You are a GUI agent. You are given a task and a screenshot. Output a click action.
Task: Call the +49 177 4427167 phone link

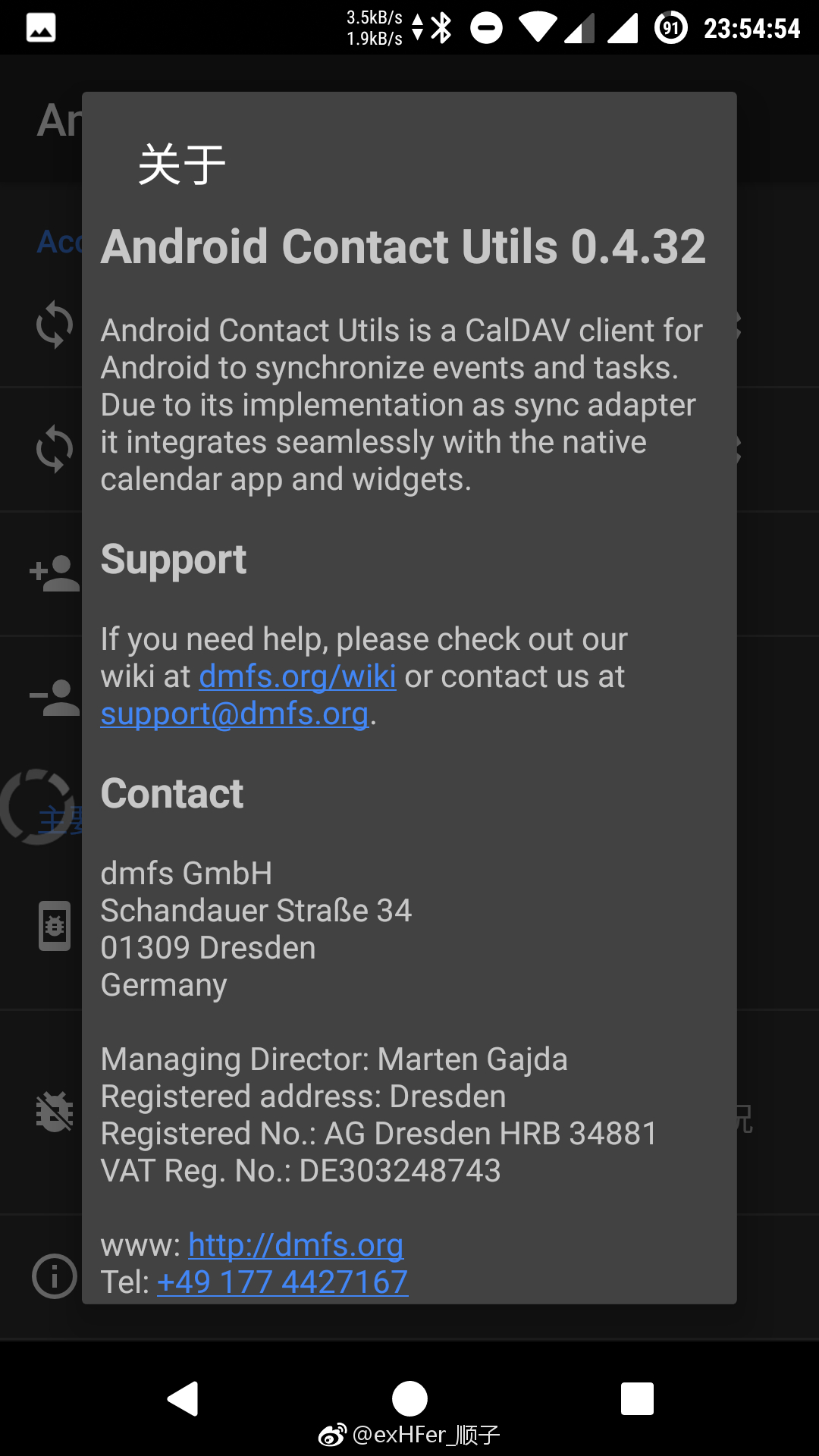[x=282, y=1282]
